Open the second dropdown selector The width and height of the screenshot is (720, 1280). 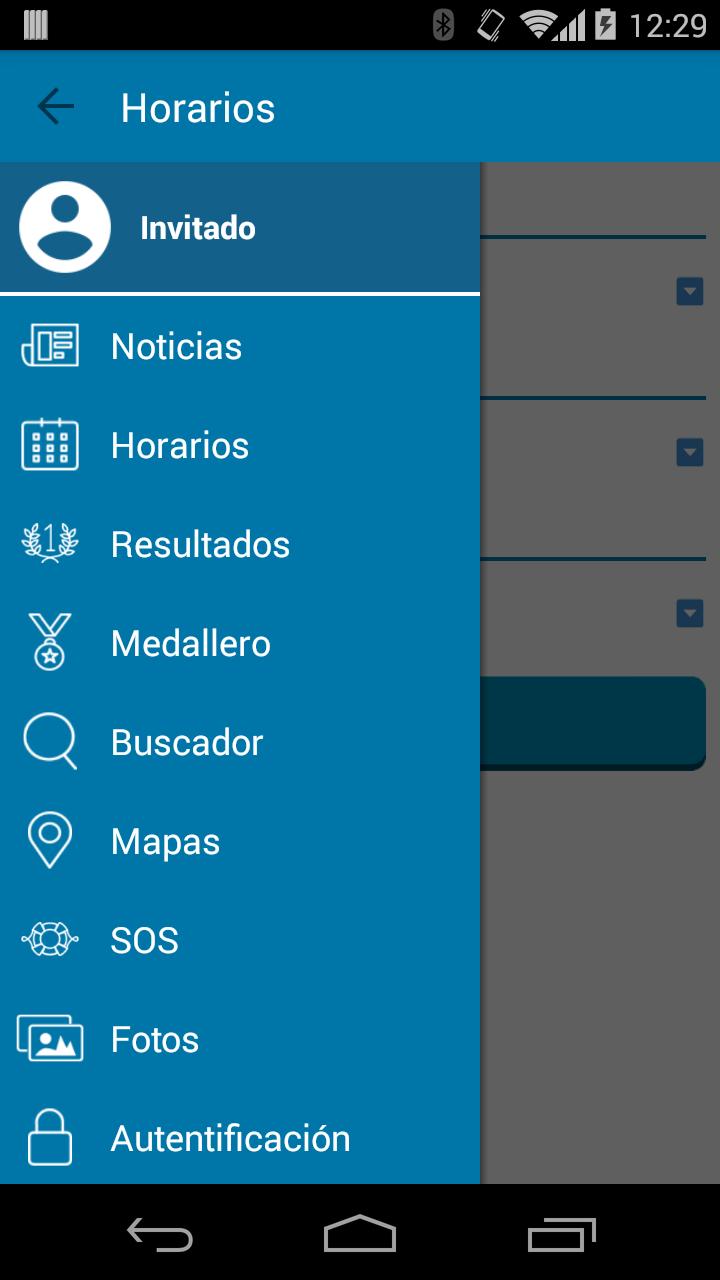(689, 452)
